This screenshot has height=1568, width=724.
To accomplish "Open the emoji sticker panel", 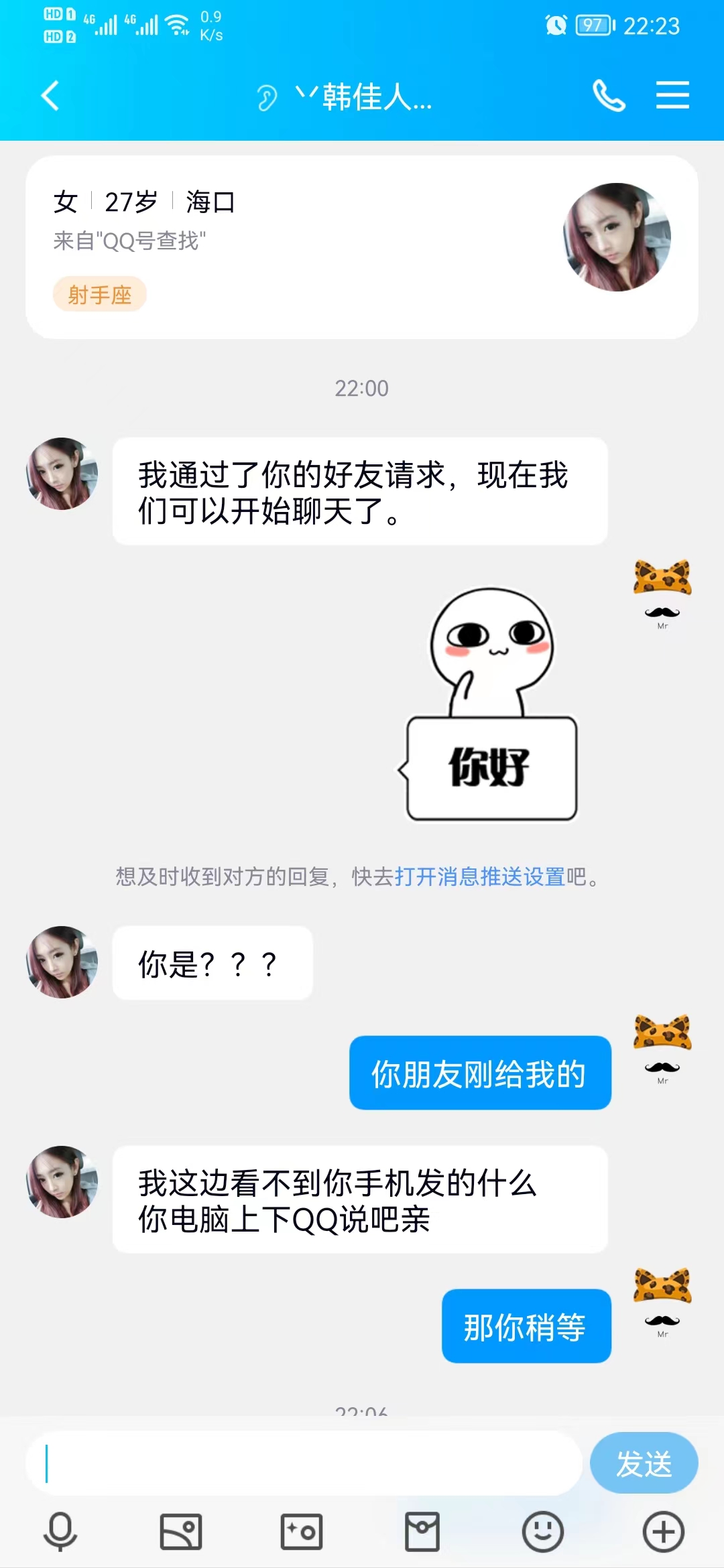I will pyautogui.click(x=542, y=1532).
